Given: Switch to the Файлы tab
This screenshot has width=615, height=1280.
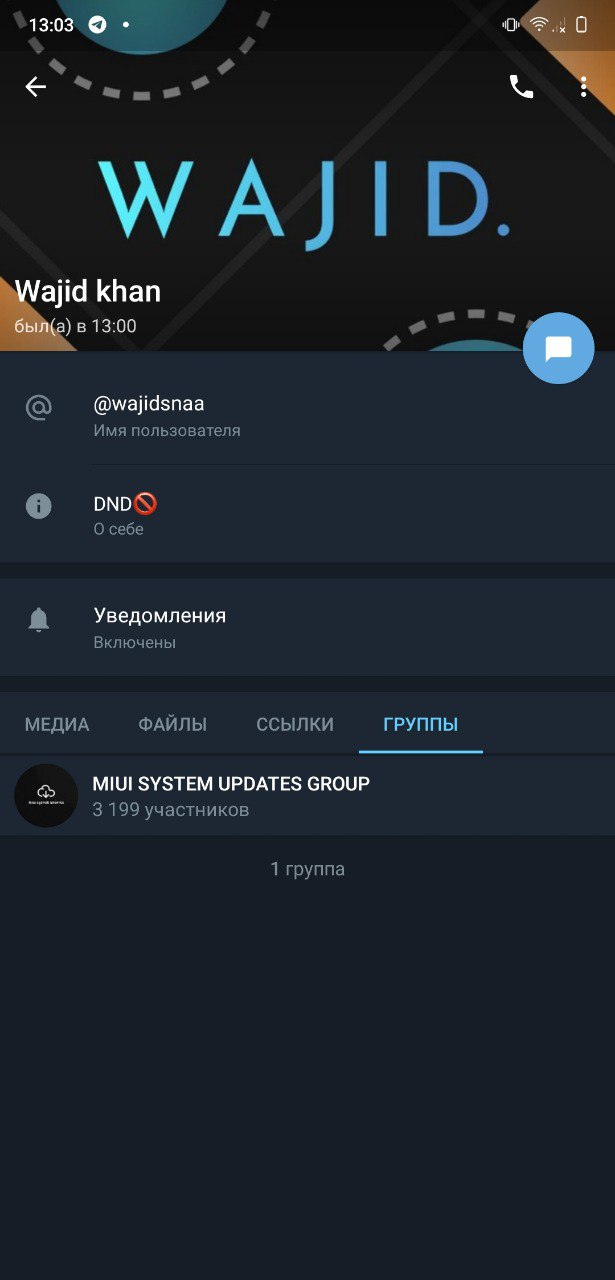Looking at the screenshot, I should pos(173,725).
